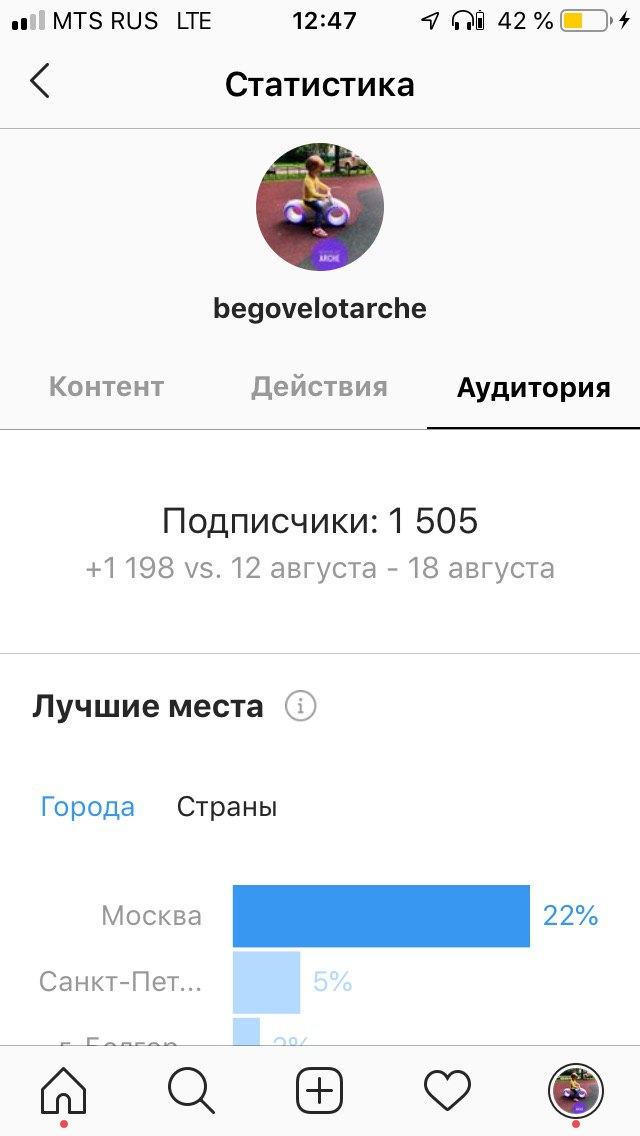This screenshot has width=640, height=1136.
Task: Open the profile tab in the bottom bar
Action: click(575, 1089)
